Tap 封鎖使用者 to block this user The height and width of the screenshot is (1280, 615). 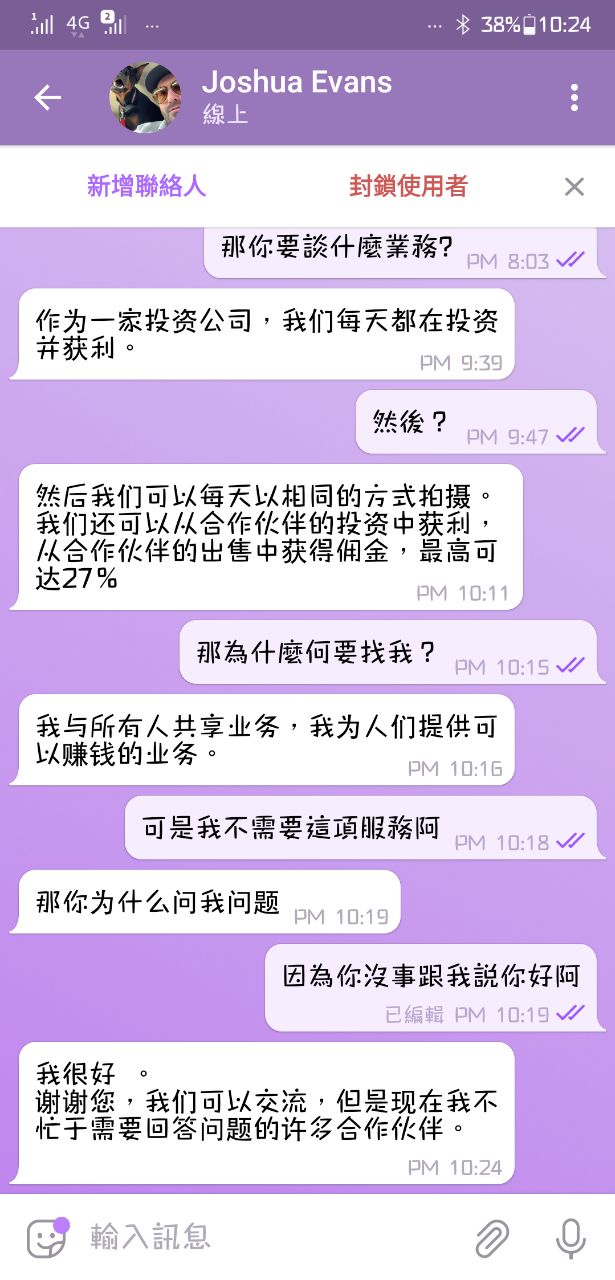coord(408,186)
